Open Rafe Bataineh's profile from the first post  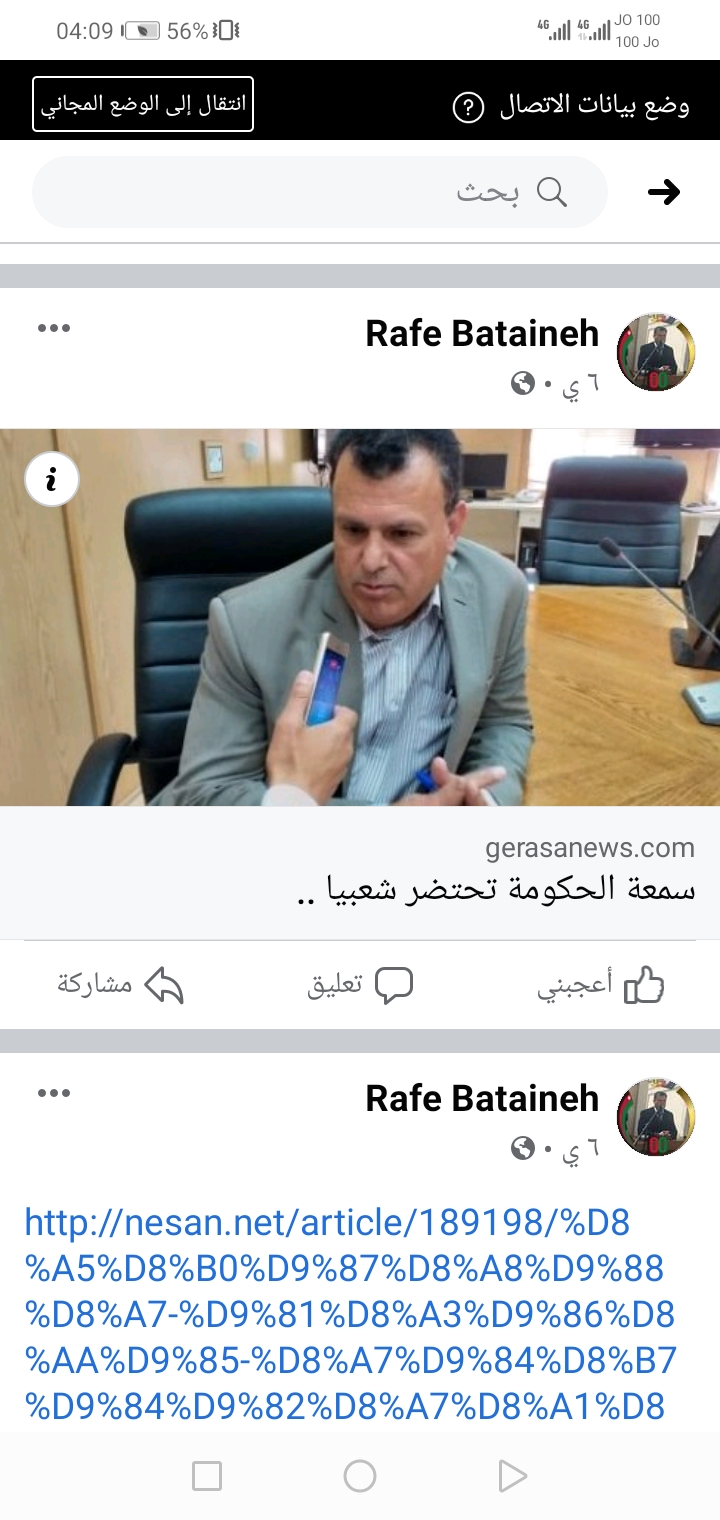pos(482,334)
